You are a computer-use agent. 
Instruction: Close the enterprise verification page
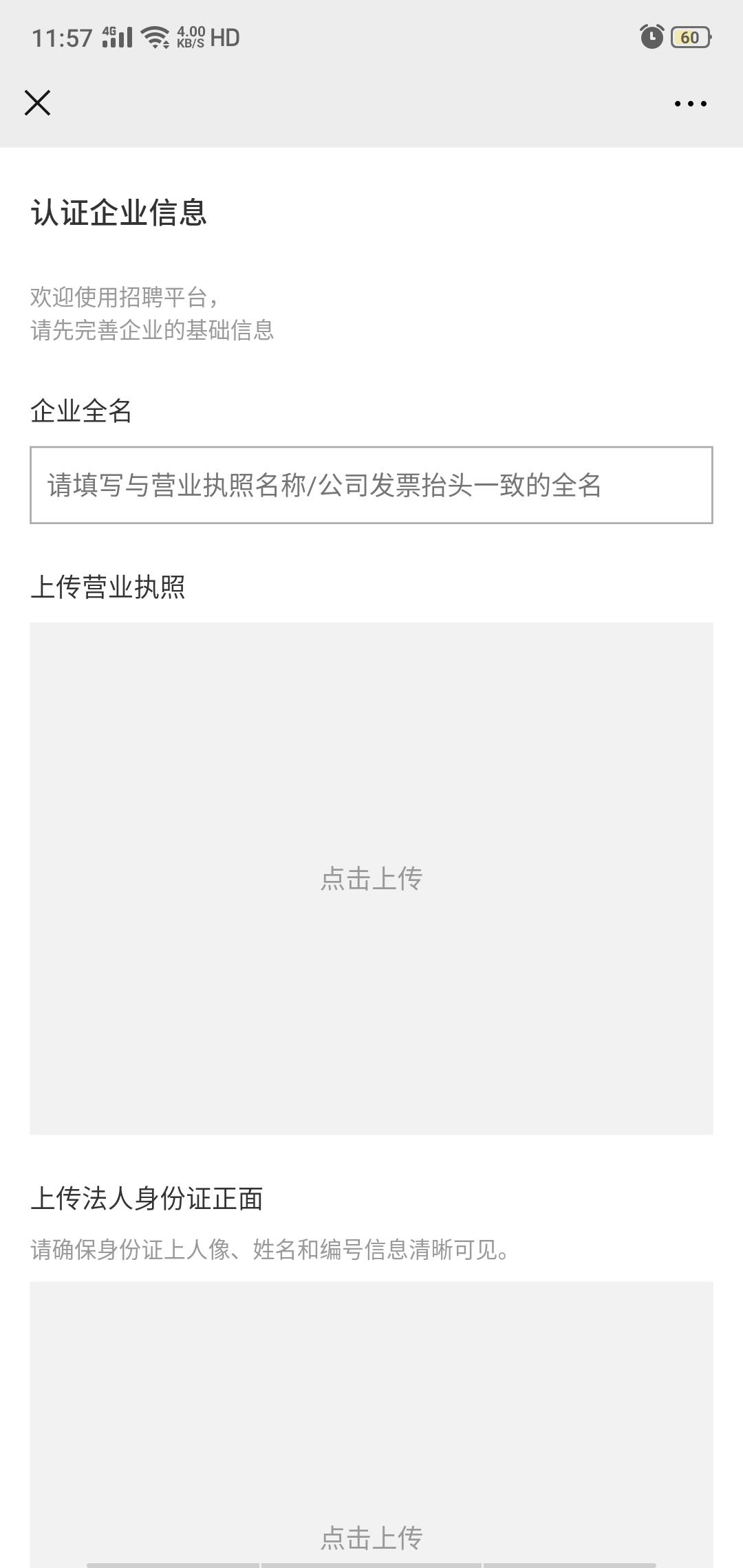pyautogui.click(x=37, y=103)
